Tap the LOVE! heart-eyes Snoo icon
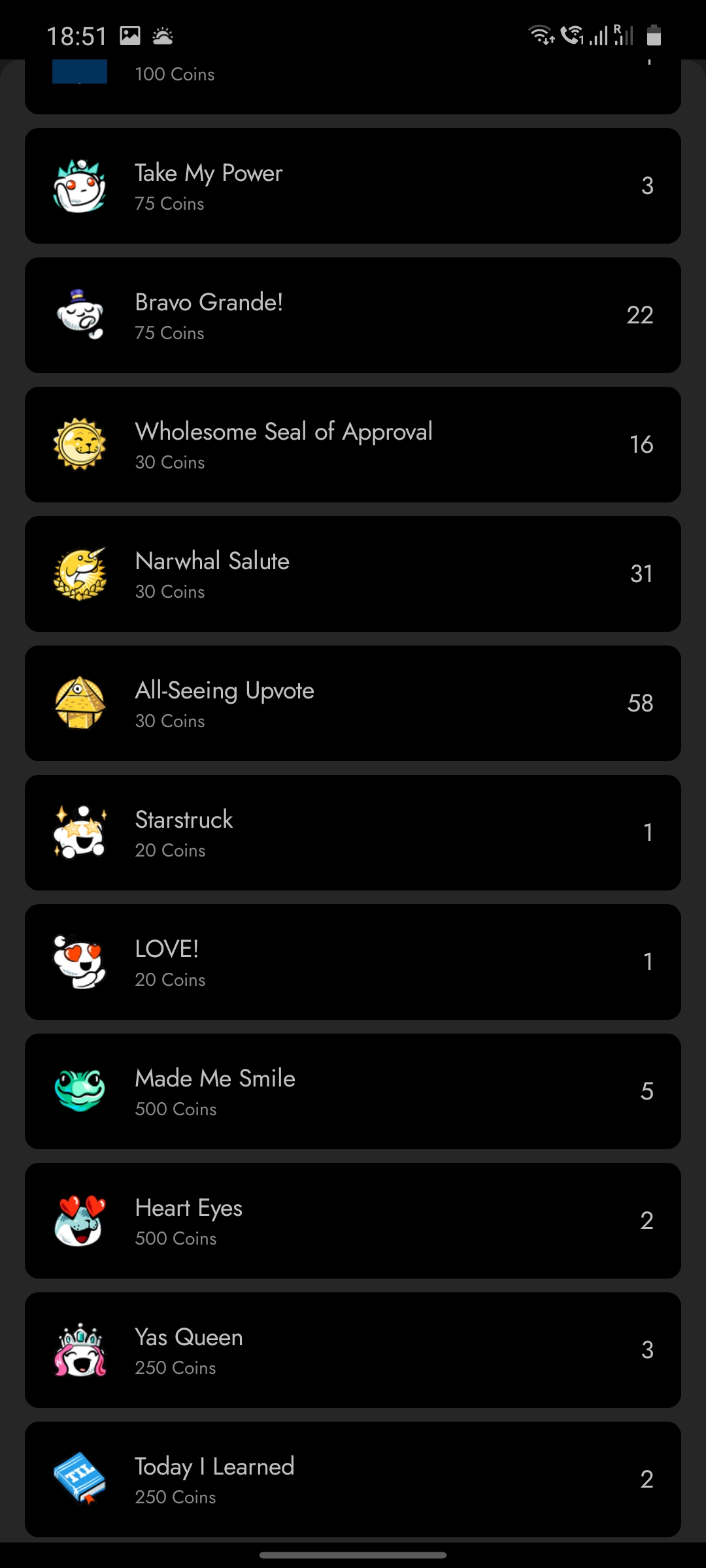The height and width of the screenshot is (1568, 706). 78,961
